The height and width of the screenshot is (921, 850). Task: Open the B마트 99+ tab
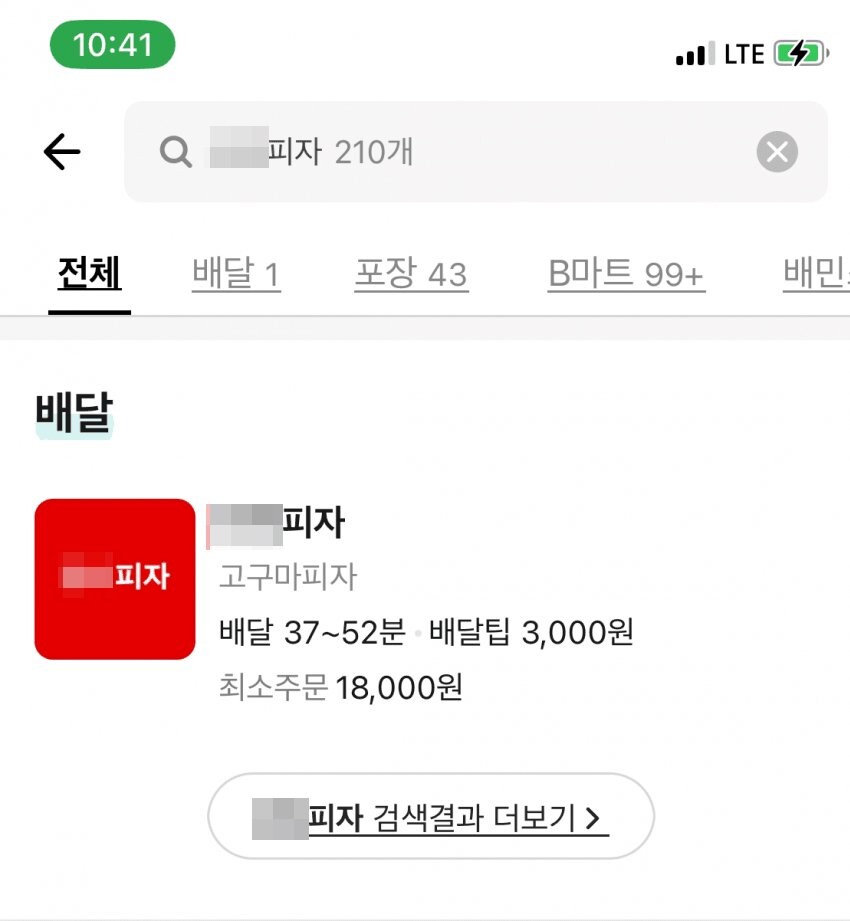(x=625, y=274)
